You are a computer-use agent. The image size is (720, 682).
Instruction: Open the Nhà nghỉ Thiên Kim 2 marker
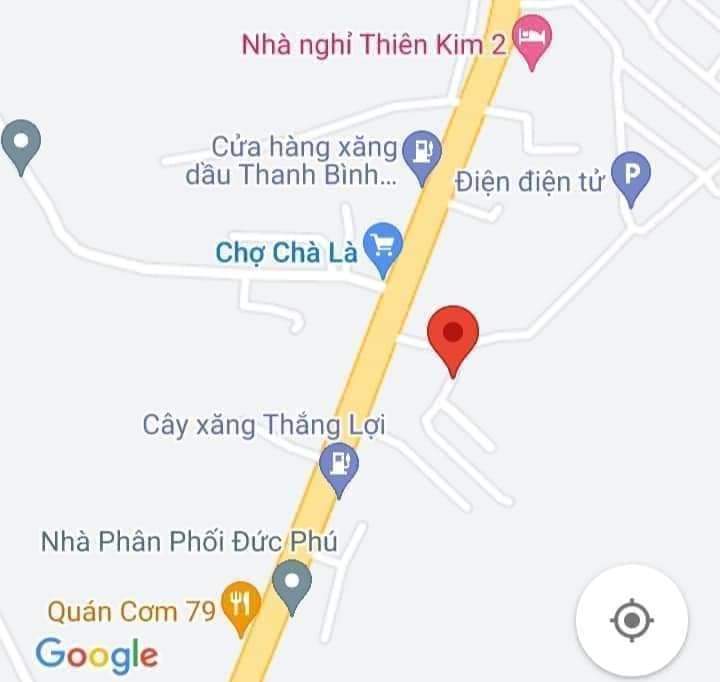(x=531, y=41)
